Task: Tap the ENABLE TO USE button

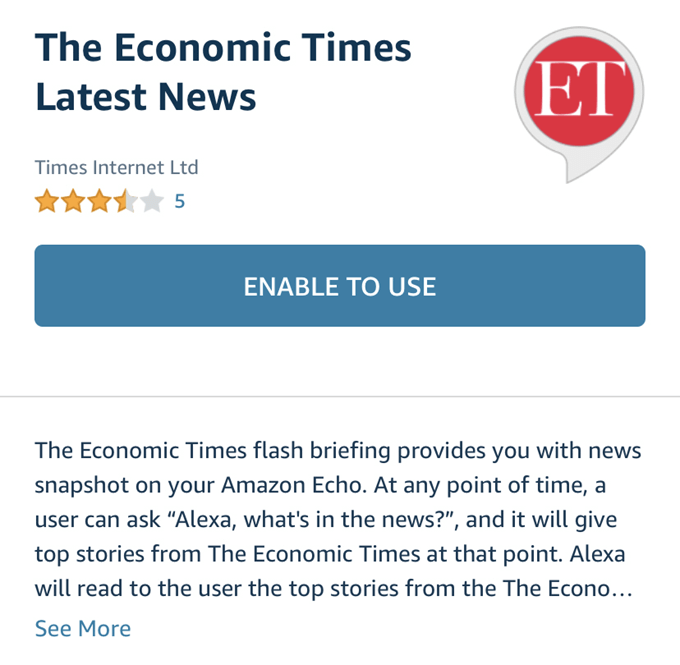Action: [340, 286]
